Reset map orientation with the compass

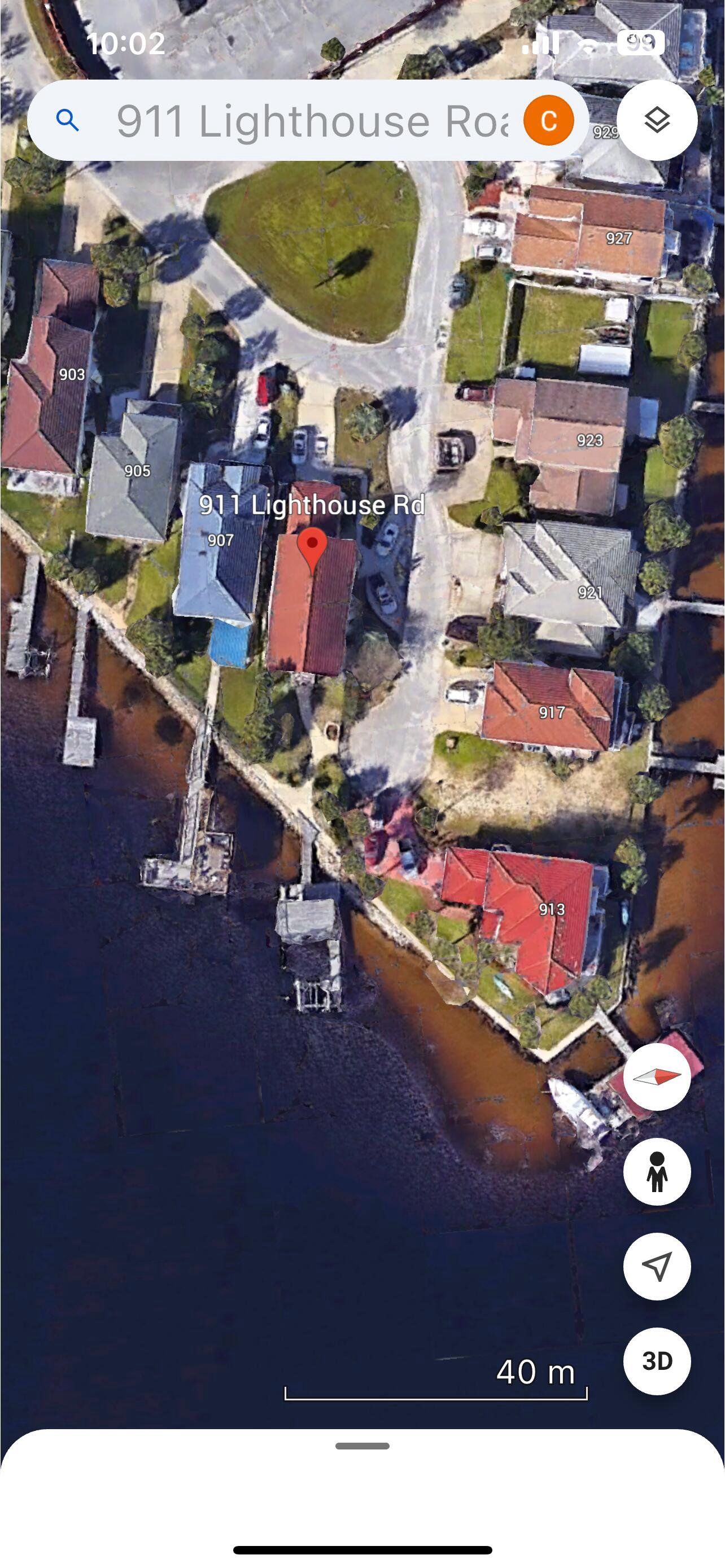(656, 1077)
